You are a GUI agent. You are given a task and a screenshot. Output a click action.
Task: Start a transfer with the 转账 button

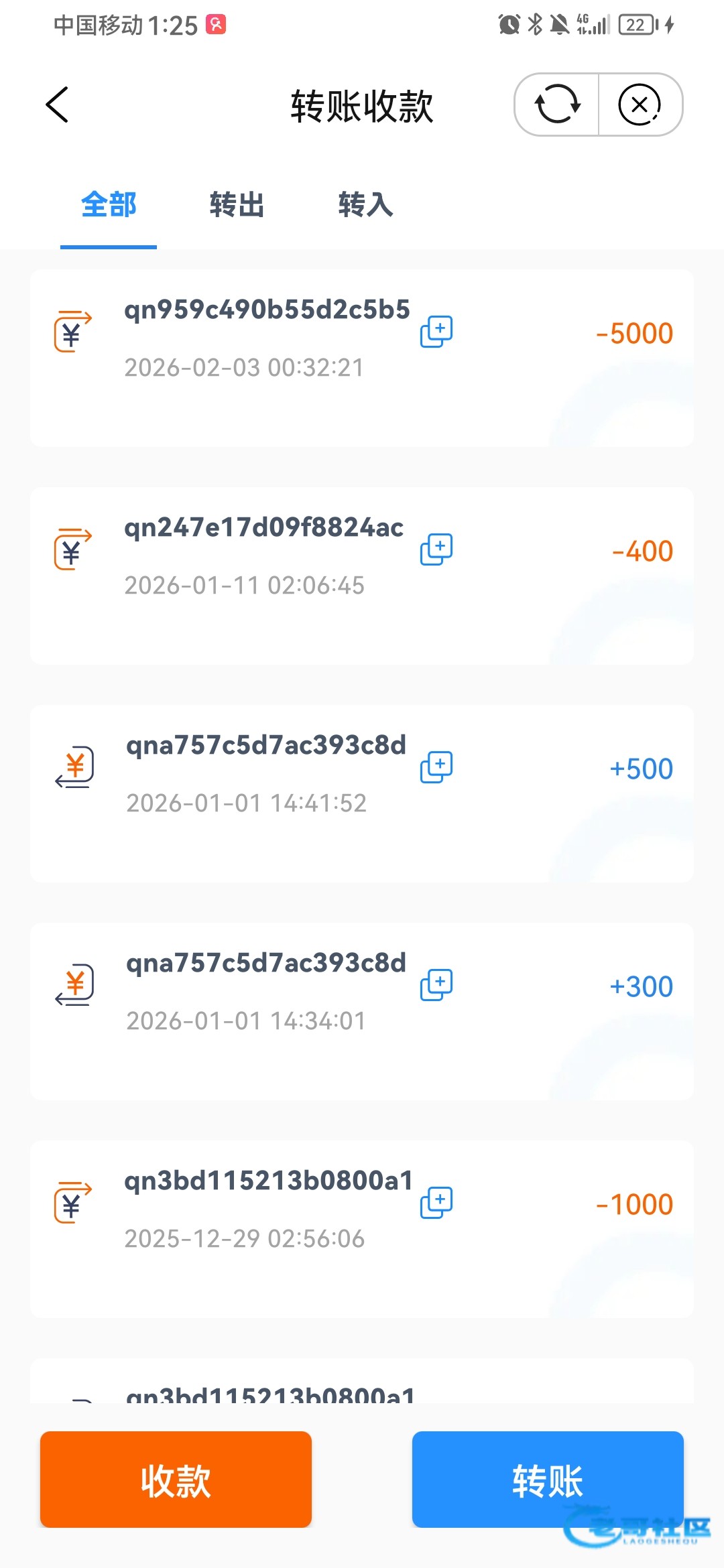coord(548,1480)
